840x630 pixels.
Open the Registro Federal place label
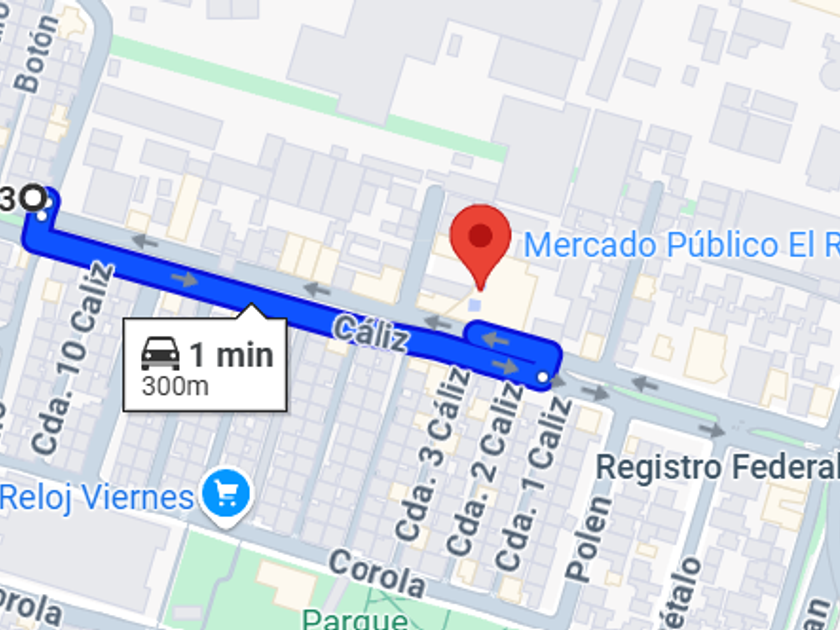pyautogui.click(x=717, y=467)
